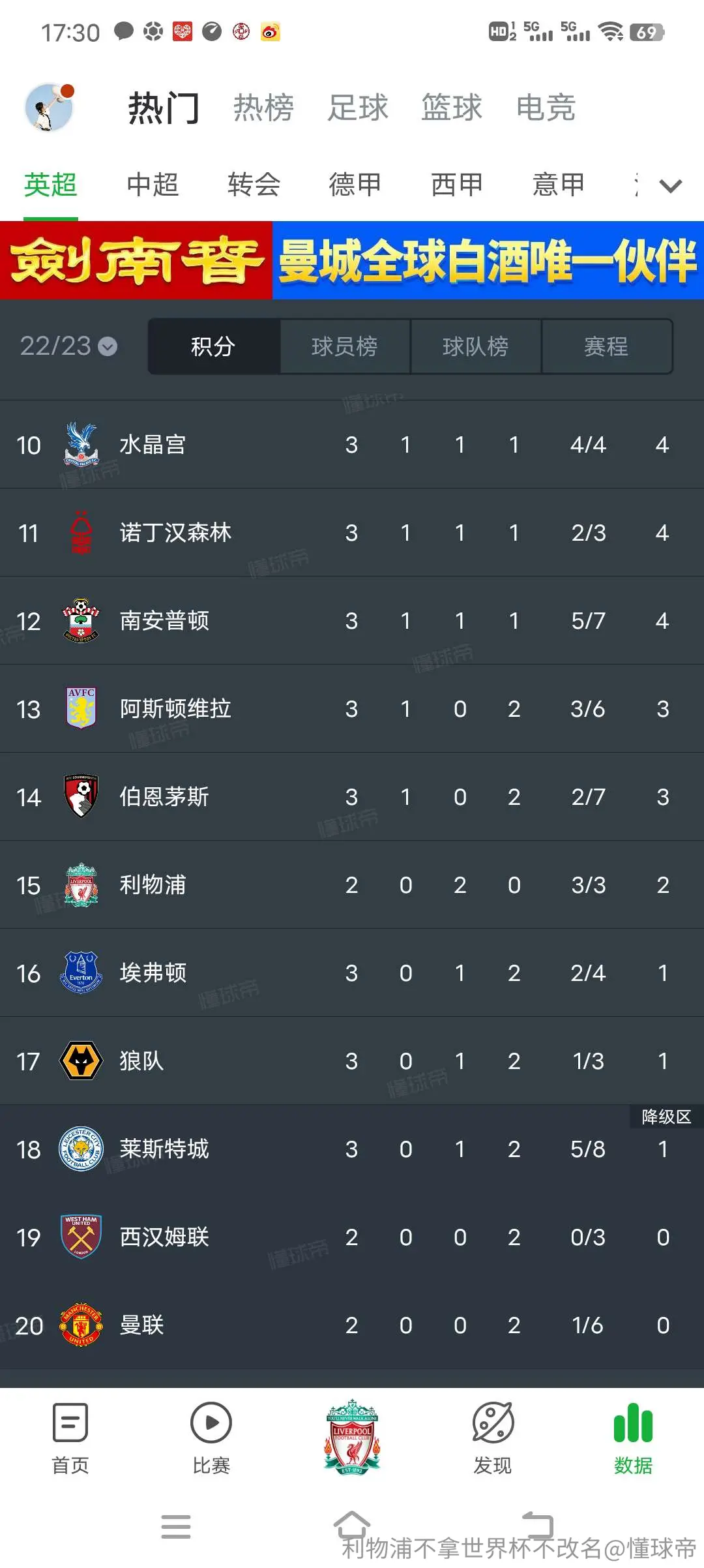Select the 意甲 league tab
704x1568 pixels.
[x=559, y=185]
